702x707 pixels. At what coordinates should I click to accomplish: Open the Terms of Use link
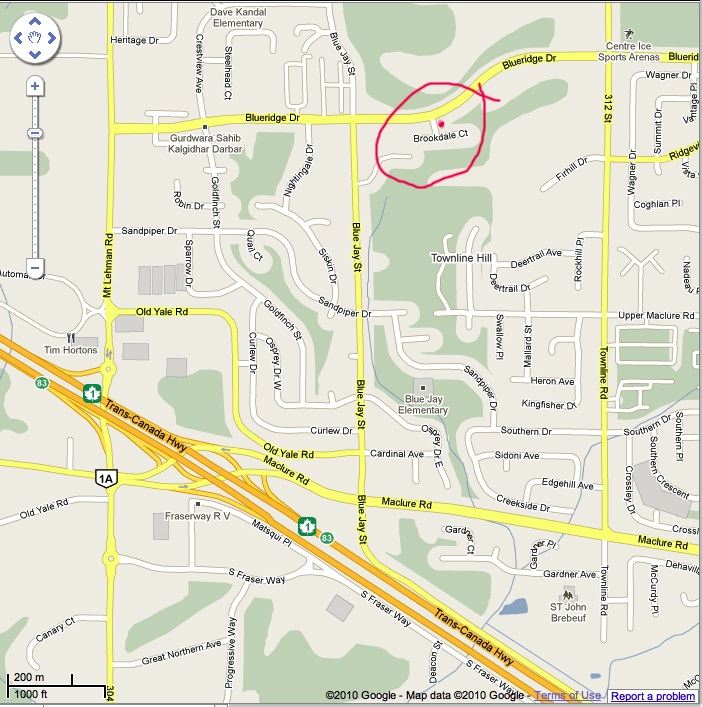point(567,696)
